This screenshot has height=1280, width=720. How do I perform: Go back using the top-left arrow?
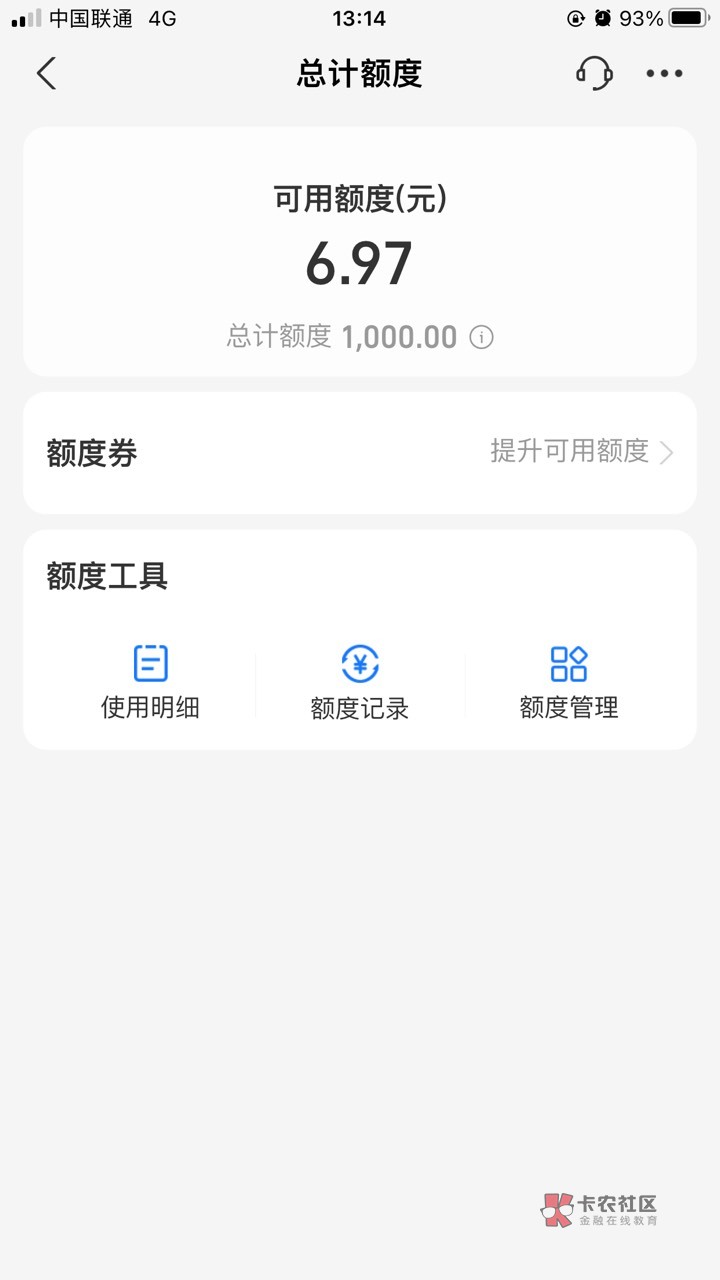point(46,73)
